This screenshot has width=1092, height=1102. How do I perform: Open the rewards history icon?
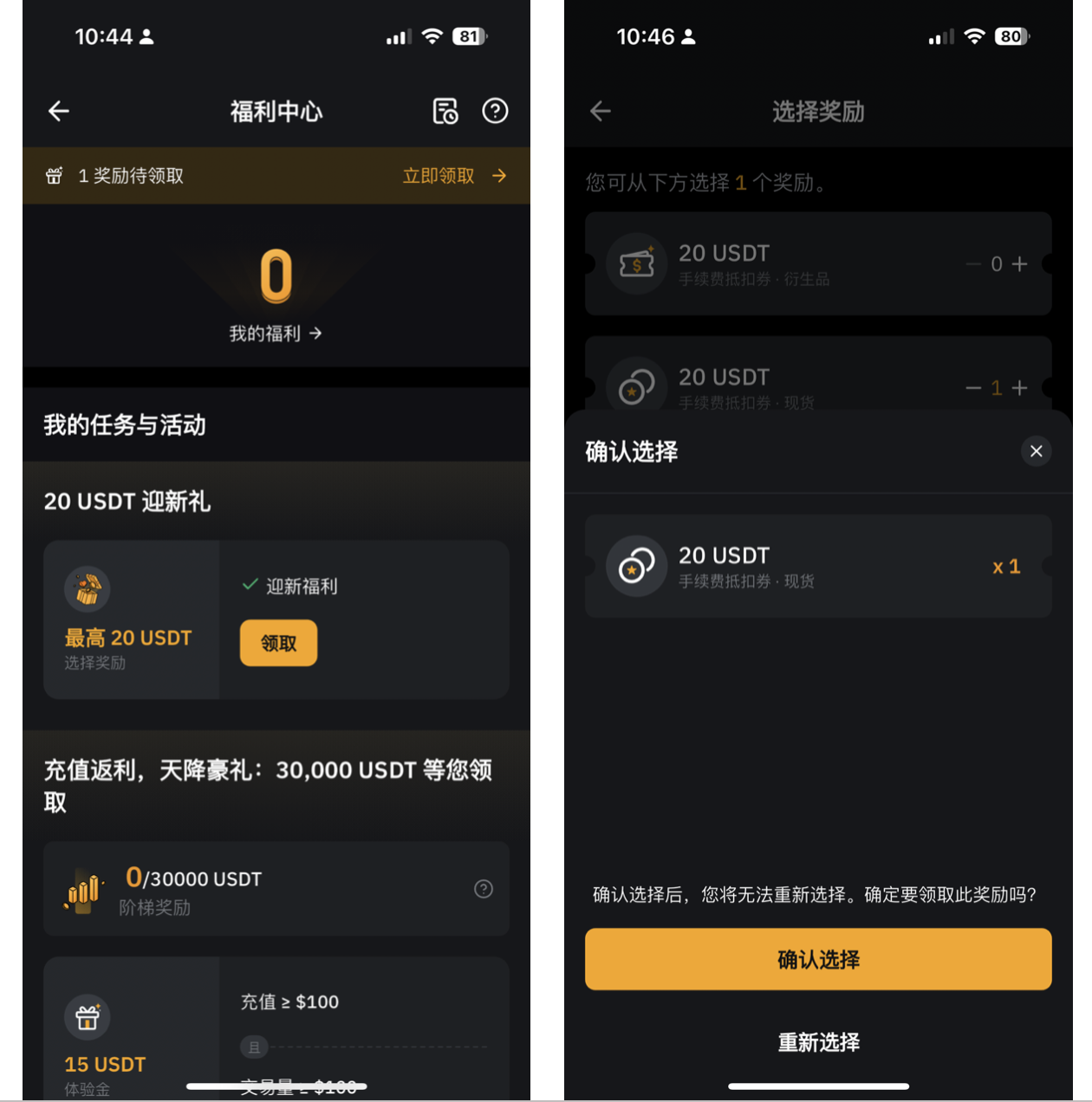point(445,111)
